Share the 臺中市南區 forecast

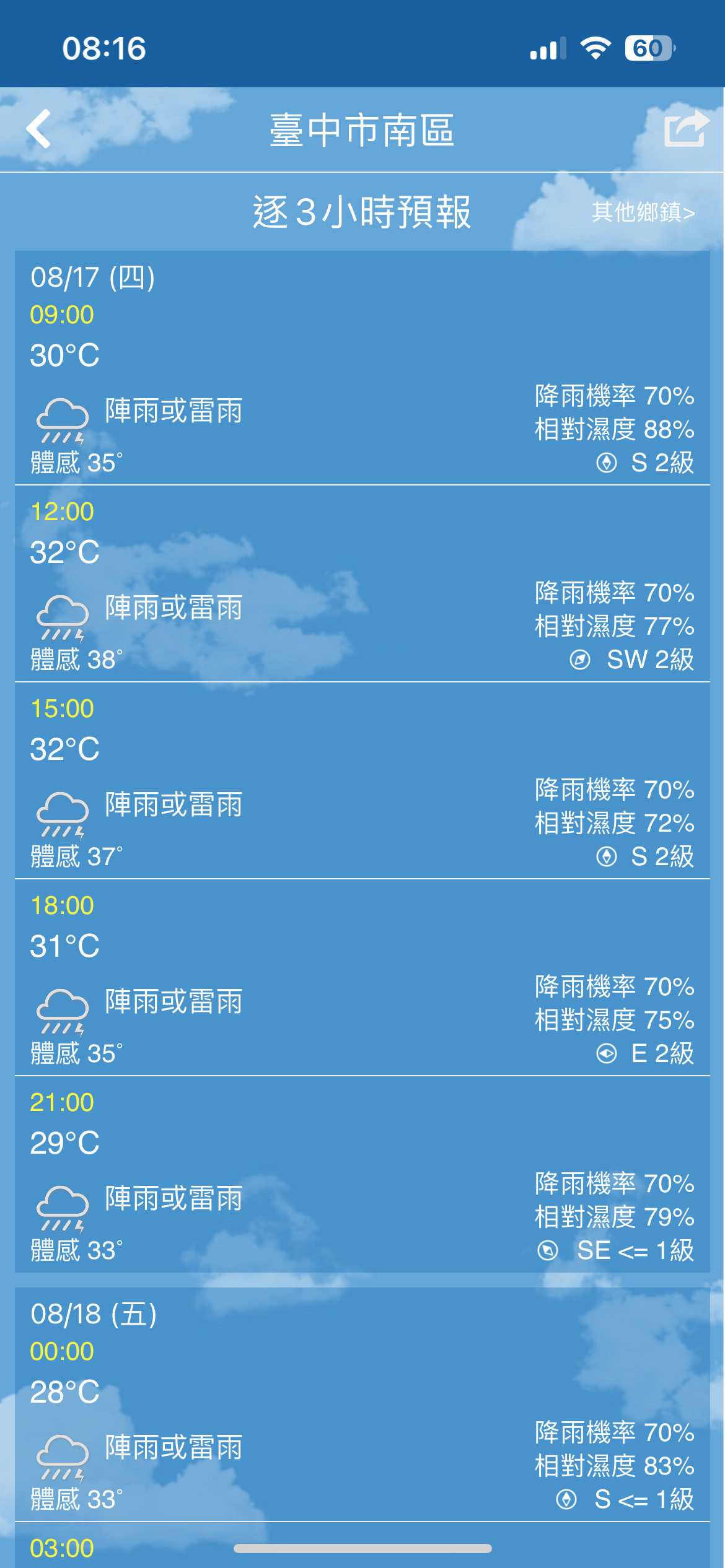click(x=686, y=128)
